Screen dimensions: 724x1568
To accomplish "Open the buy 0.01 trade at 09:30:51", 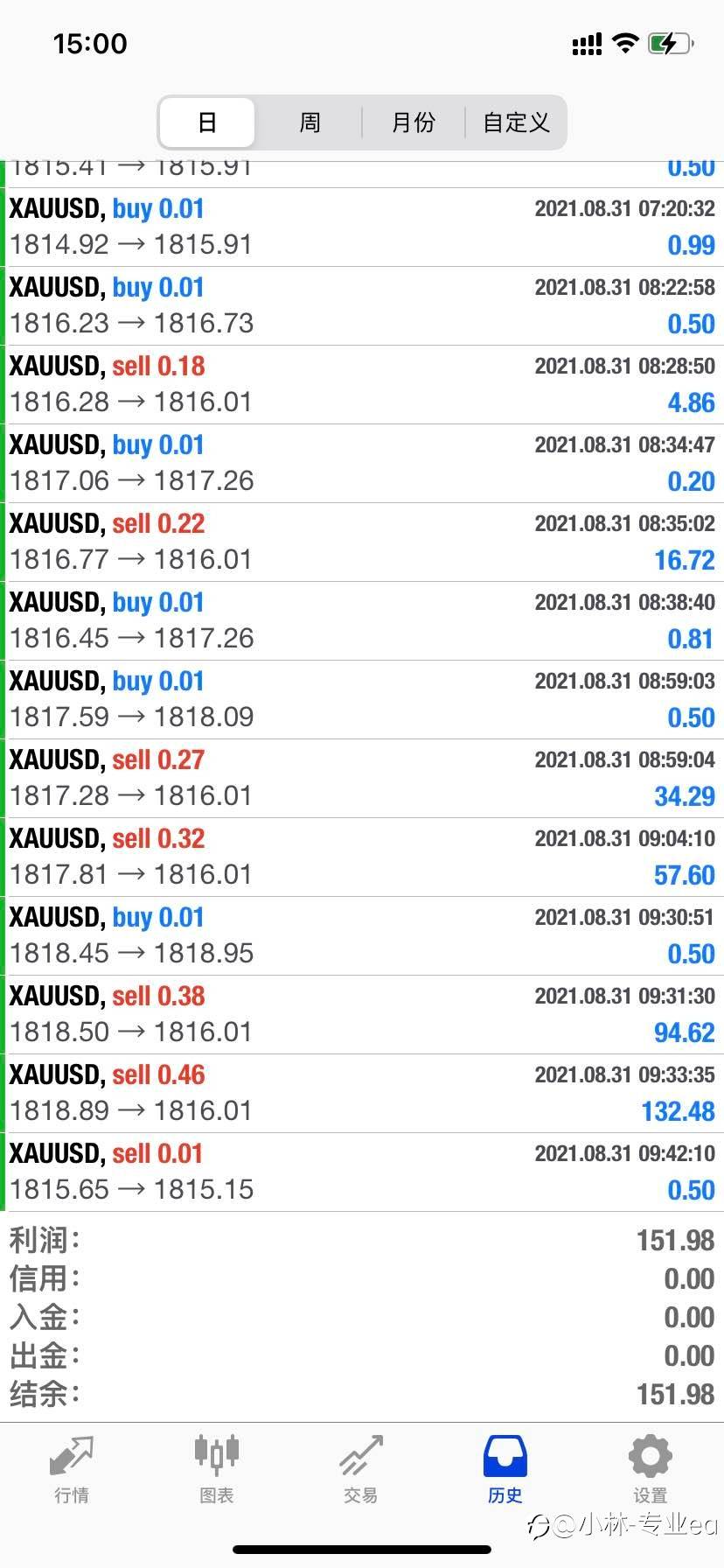I will [362, 936].
